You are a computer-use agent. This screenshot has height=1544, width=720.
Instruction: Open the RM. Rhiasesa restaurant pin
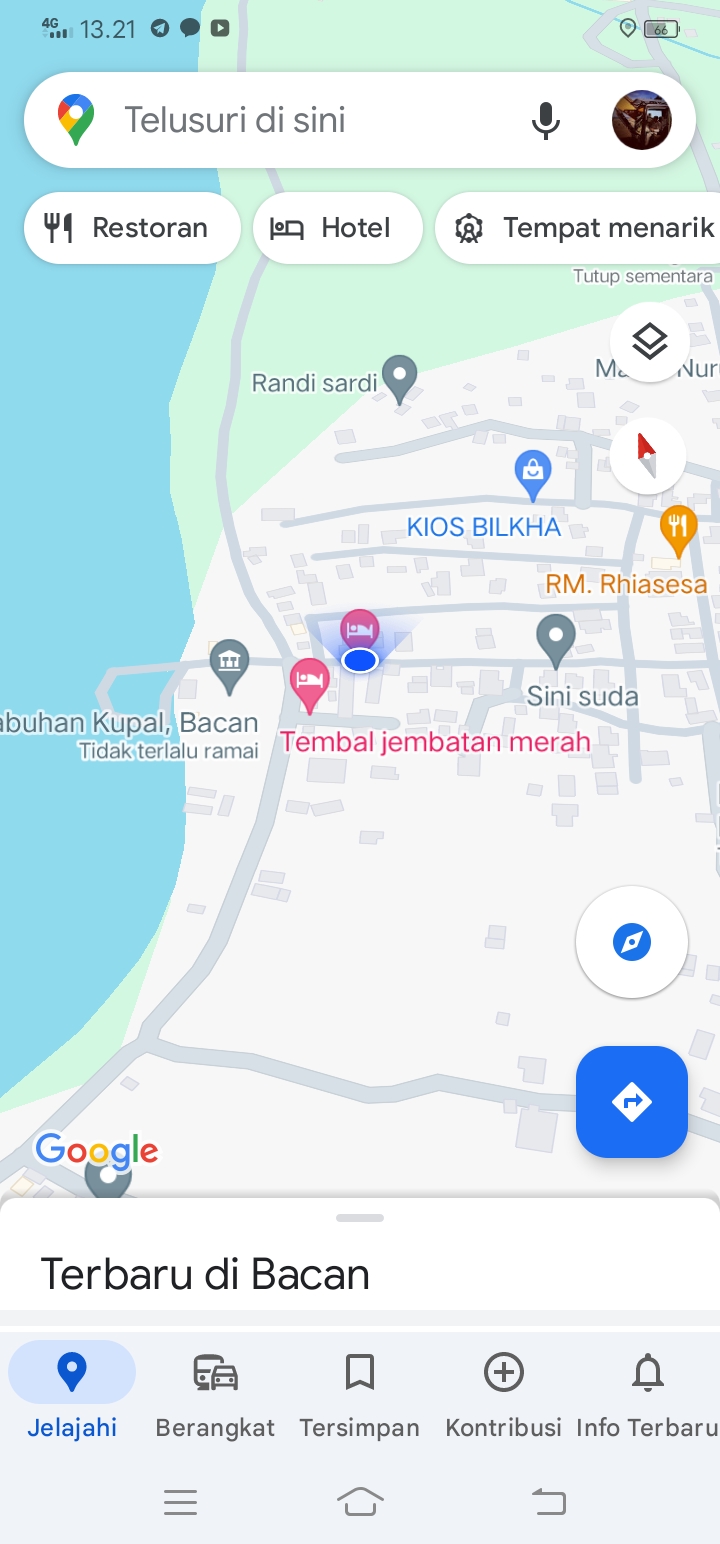pos(679,532)
